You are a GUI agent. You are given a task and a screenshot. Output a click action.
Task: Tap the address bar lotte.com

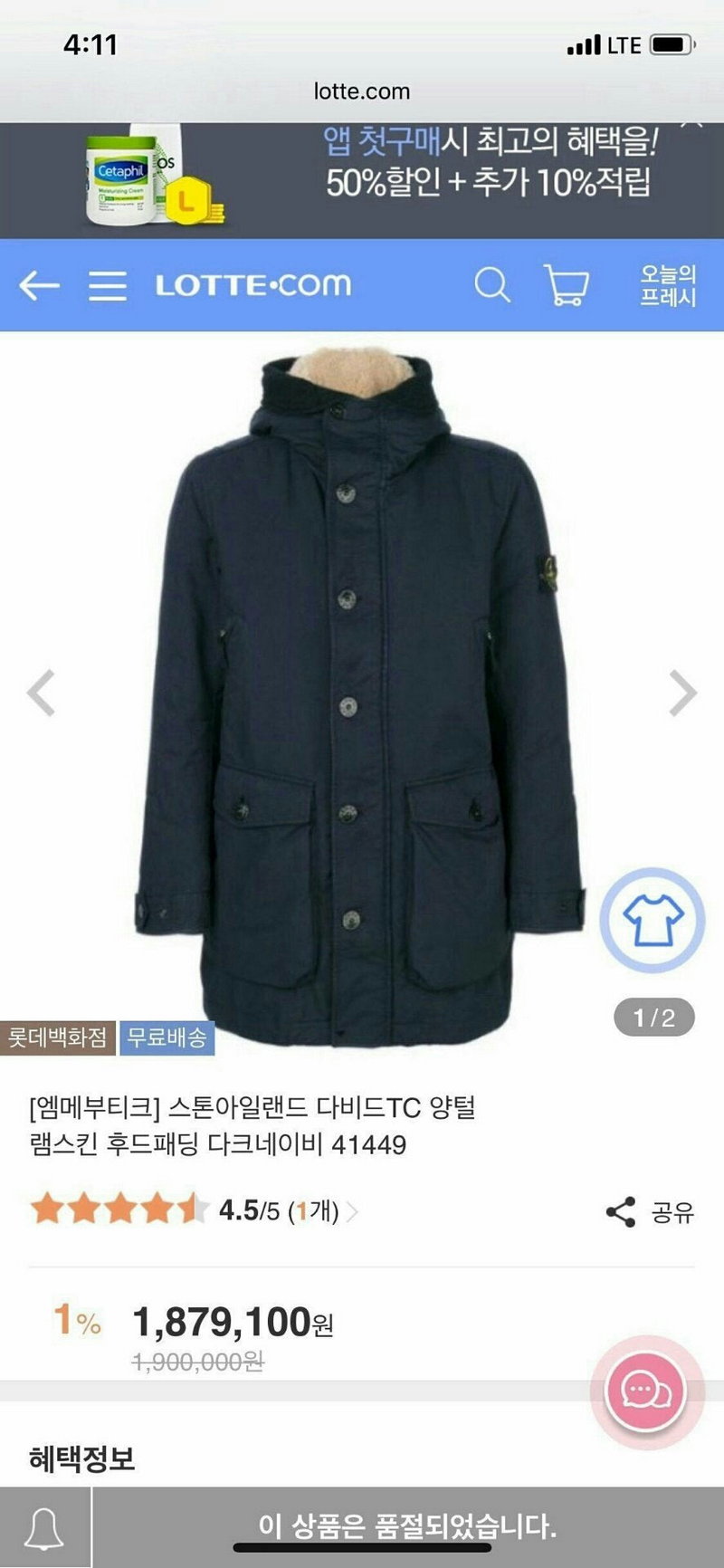361,91
